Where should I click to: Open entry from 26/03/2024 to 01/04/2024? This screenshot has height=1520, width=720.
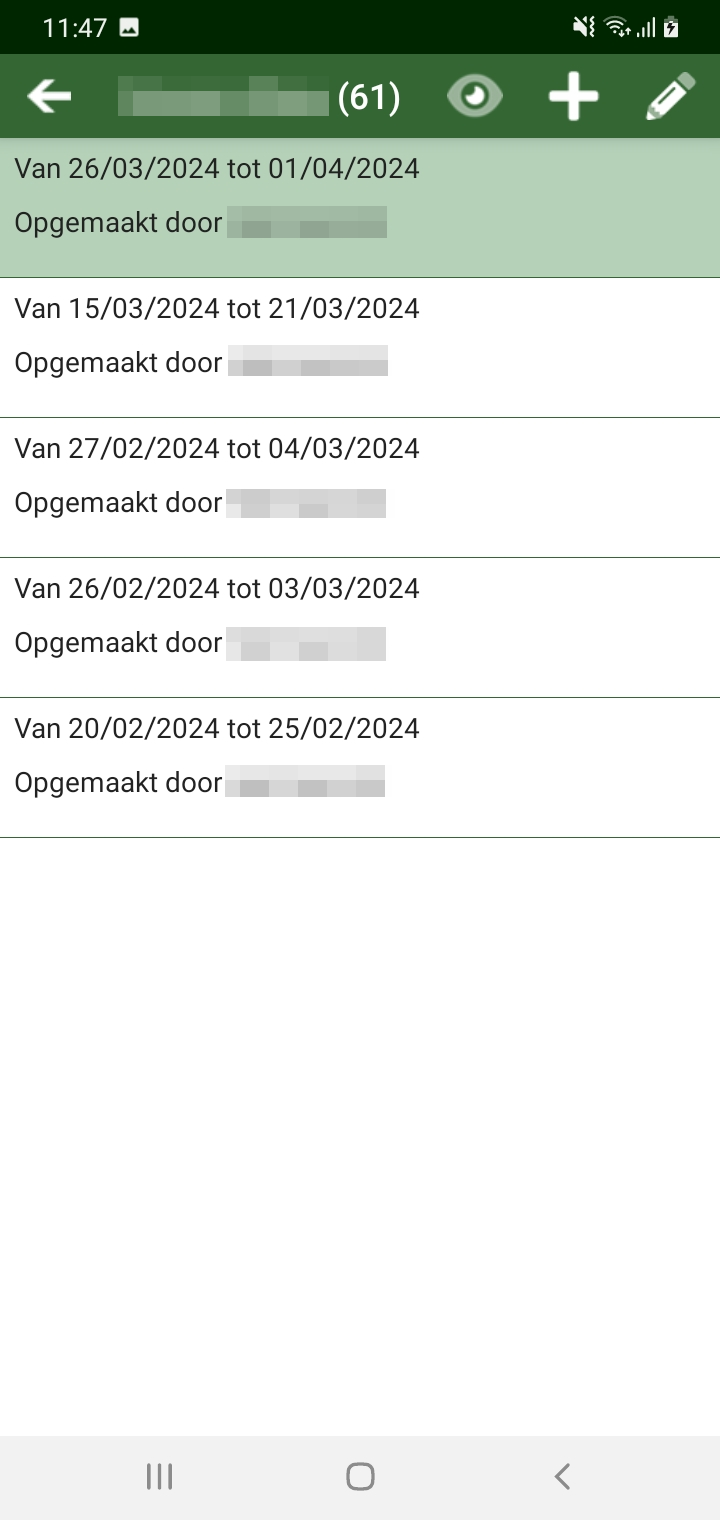(360, 207)
